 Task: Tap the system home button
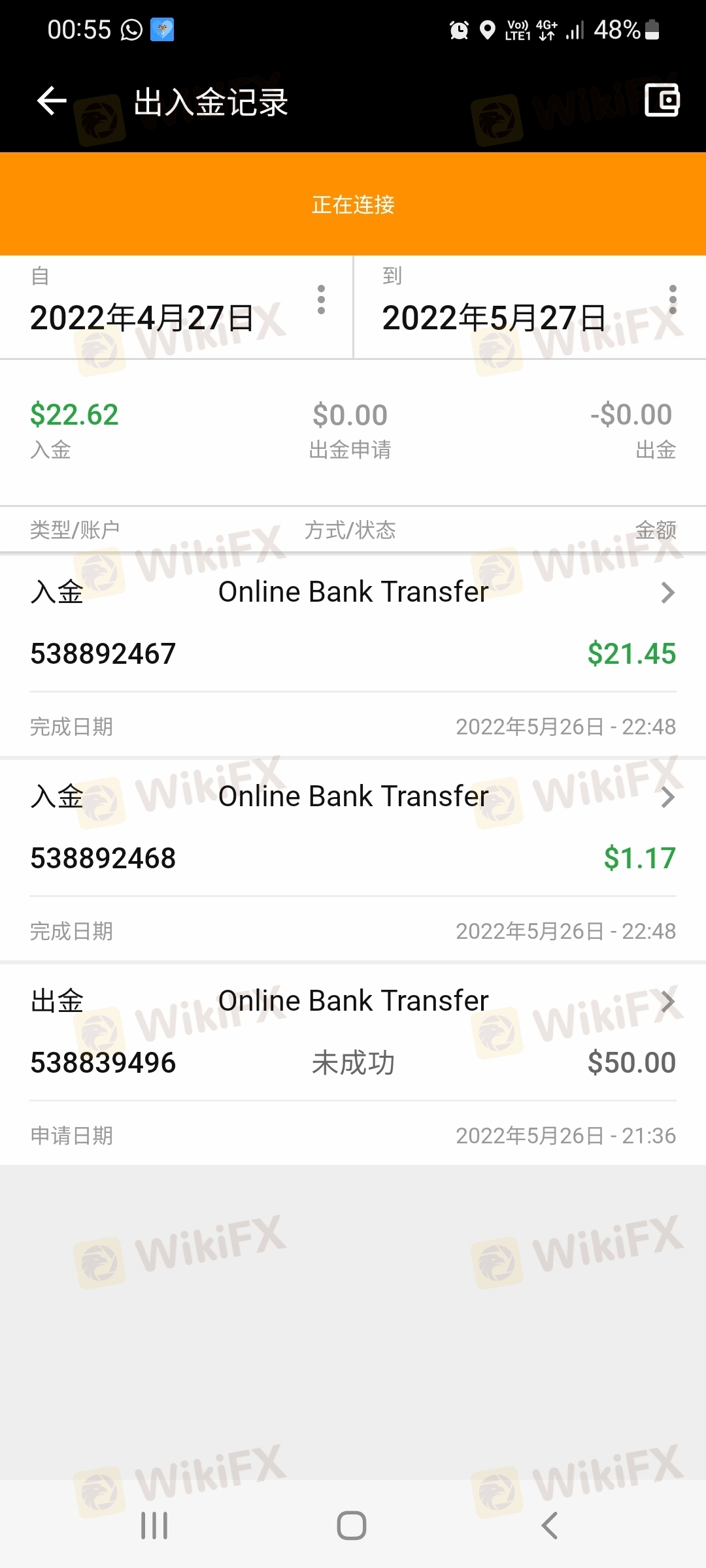tap(352, 1526)
